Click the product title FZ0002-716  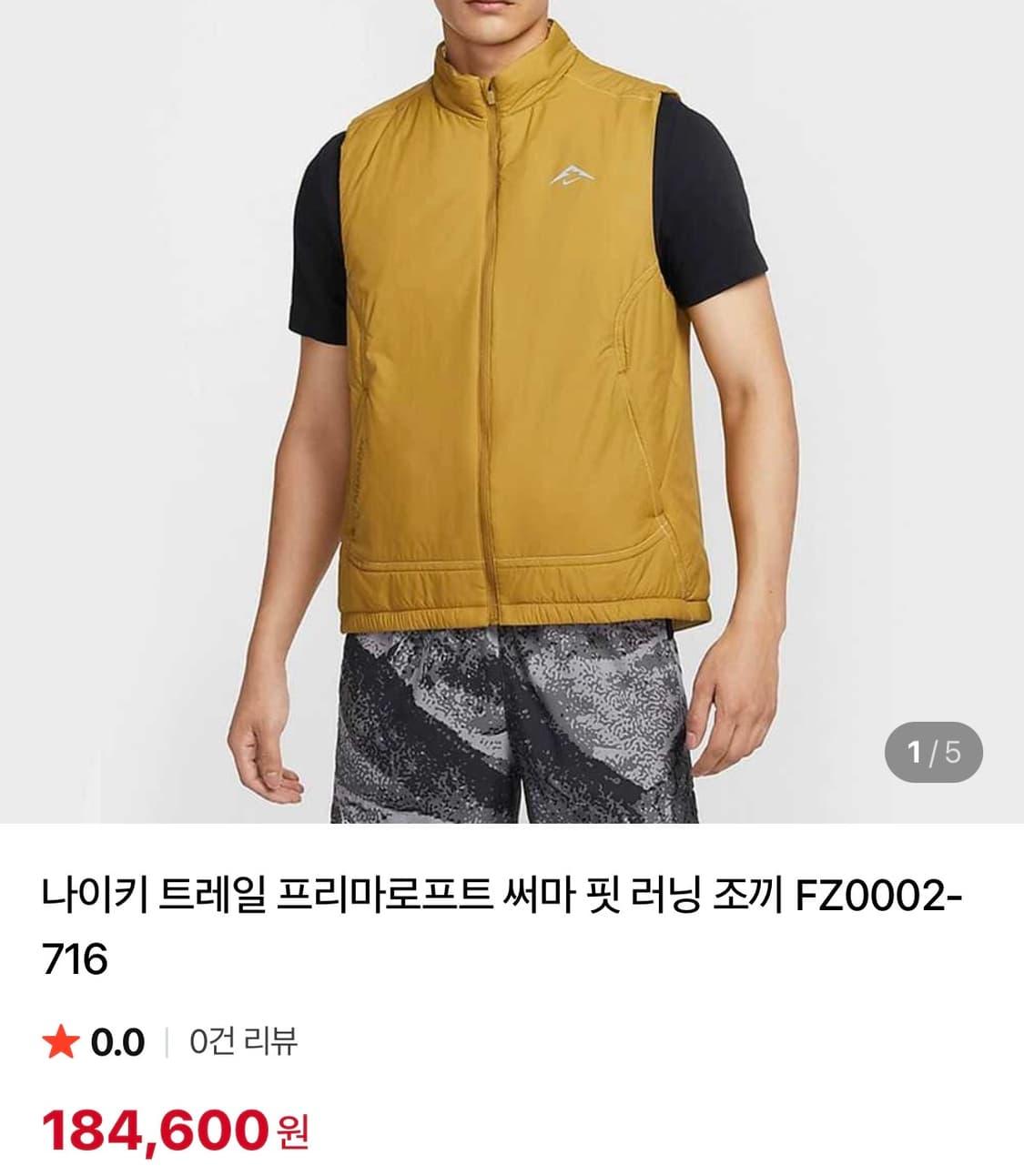click(x=512, y=919)
